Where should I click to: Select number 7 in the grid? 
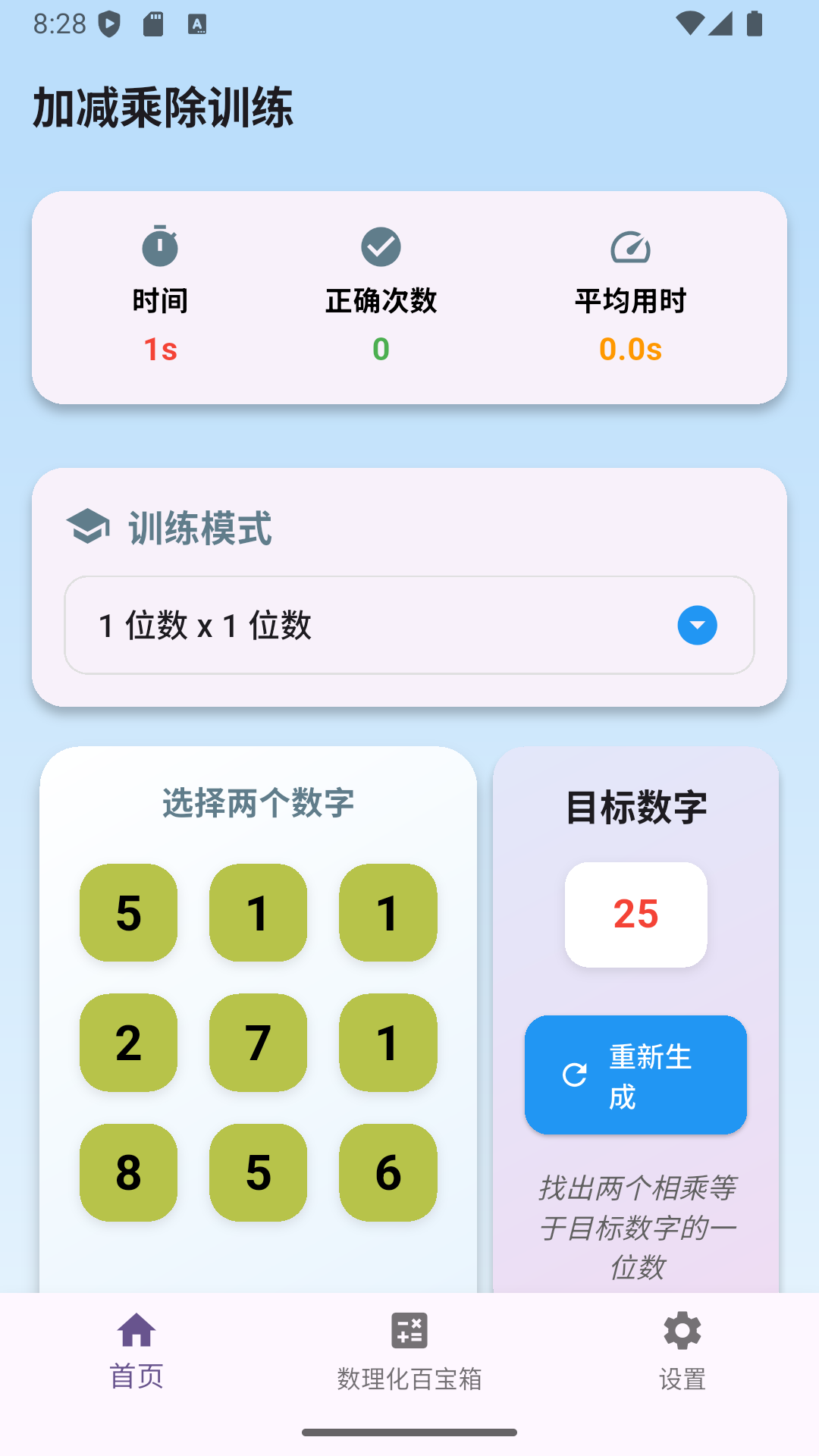tap(258, 1043)
